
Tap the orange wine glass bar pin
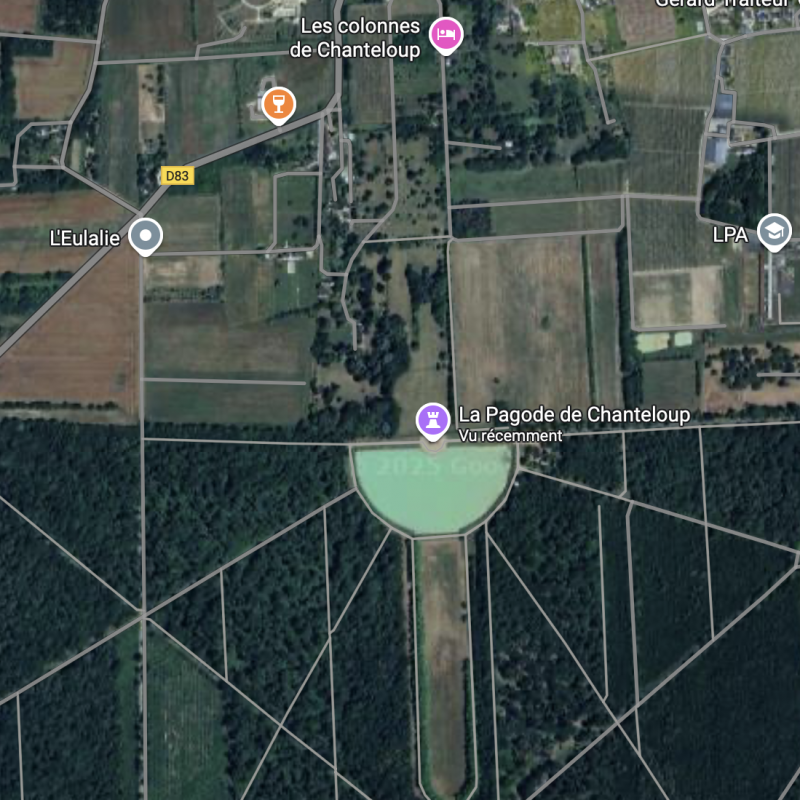[278, 103]
